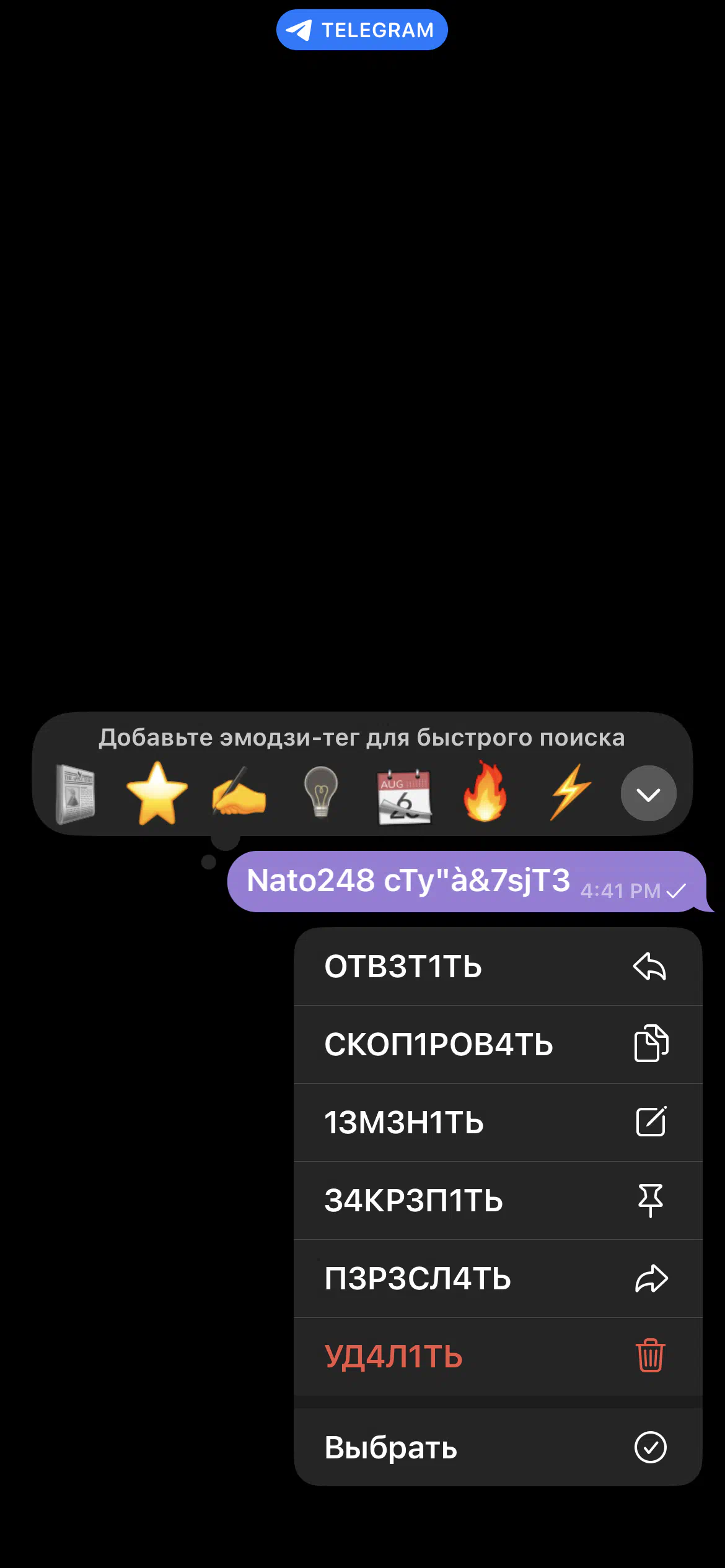Tag message with the newspaper emoji
The height and width of the screenshot is (1568, 725).
tap(76, 794)
